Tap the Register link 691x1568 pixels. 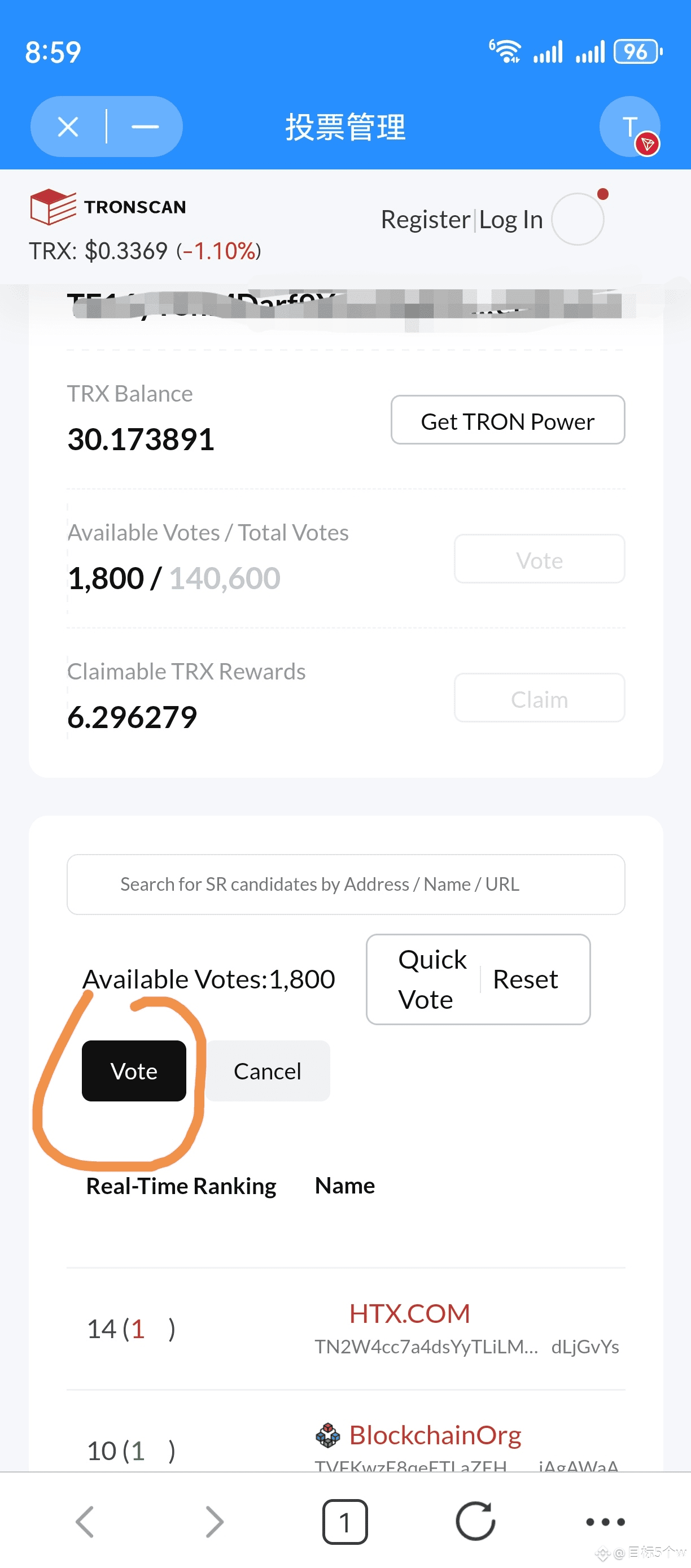pos(425,220)
